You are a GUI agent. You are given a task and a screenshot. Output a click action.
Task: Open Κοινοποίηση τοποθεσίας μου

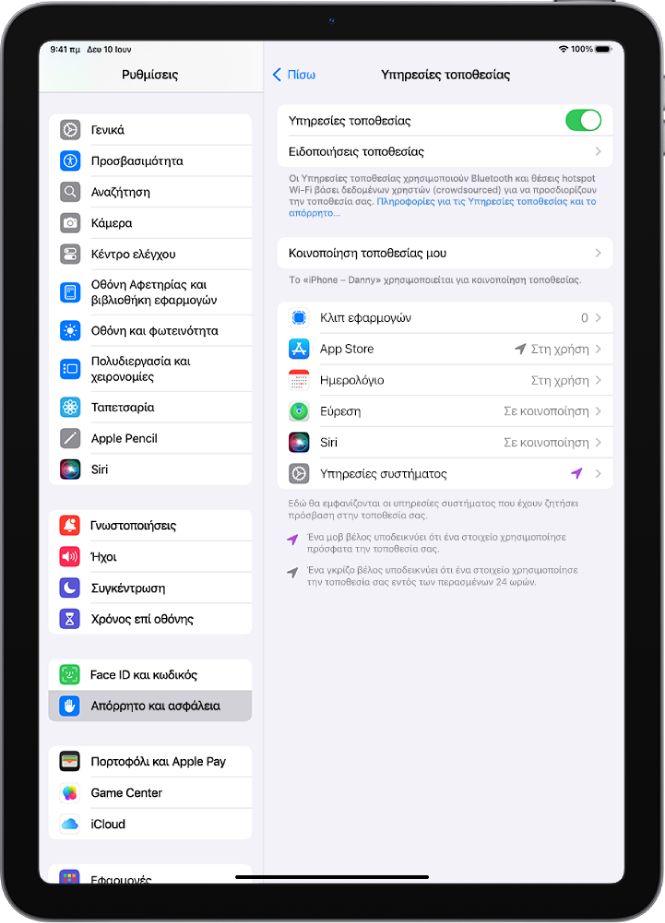pos(444,253)
